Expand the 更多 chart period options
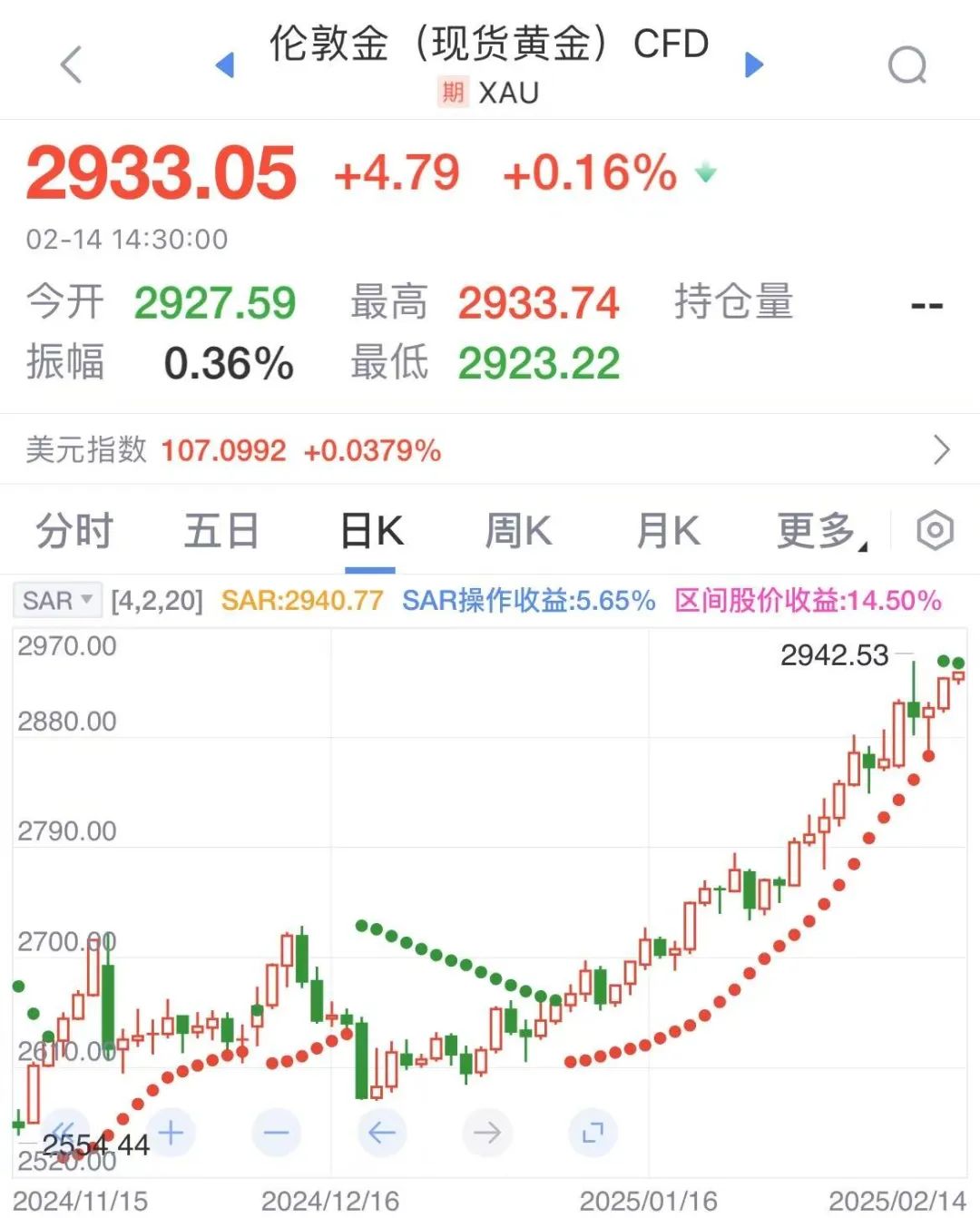This screenshot has width=980, height=1218. pos(819,532)
